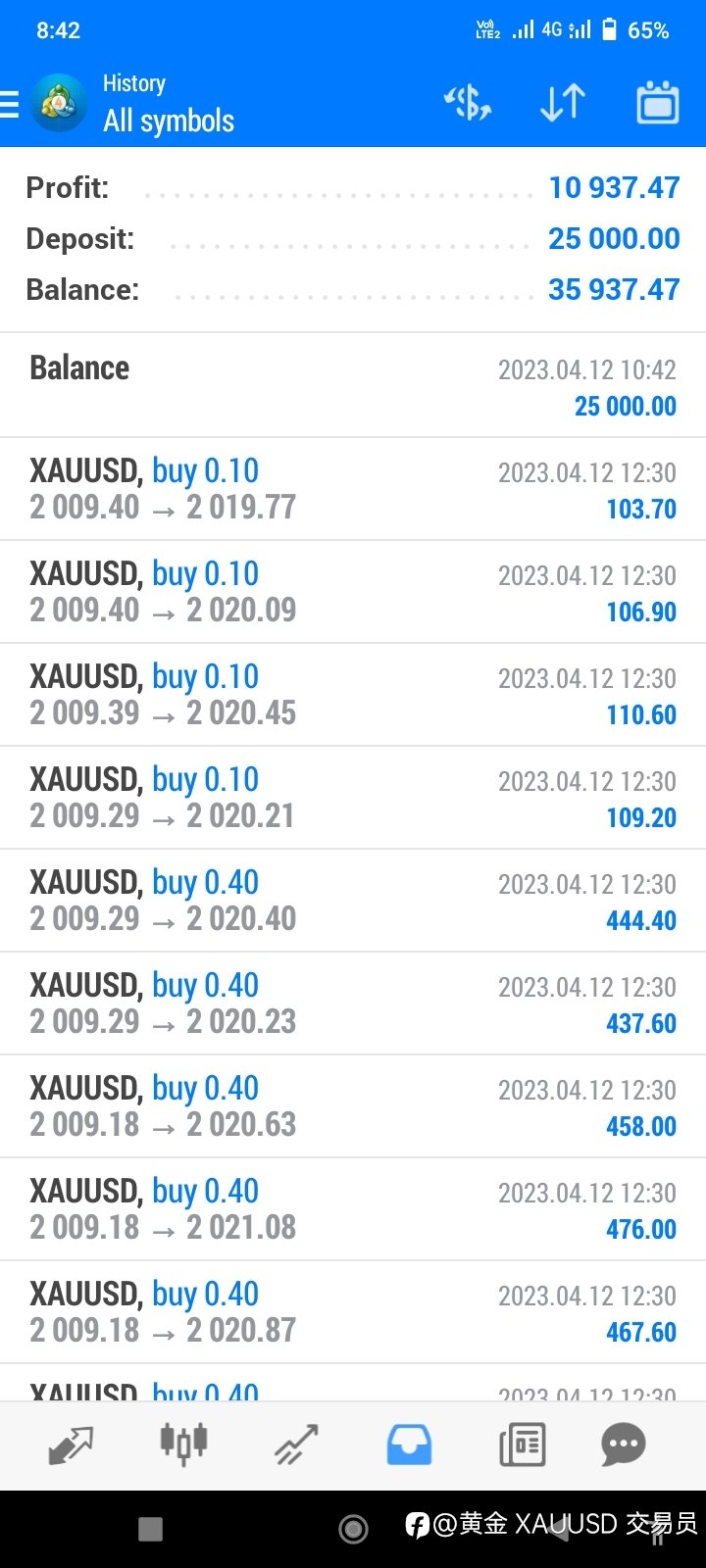Open the XAUUSD trade with profit 106.90

pos(353,592)
